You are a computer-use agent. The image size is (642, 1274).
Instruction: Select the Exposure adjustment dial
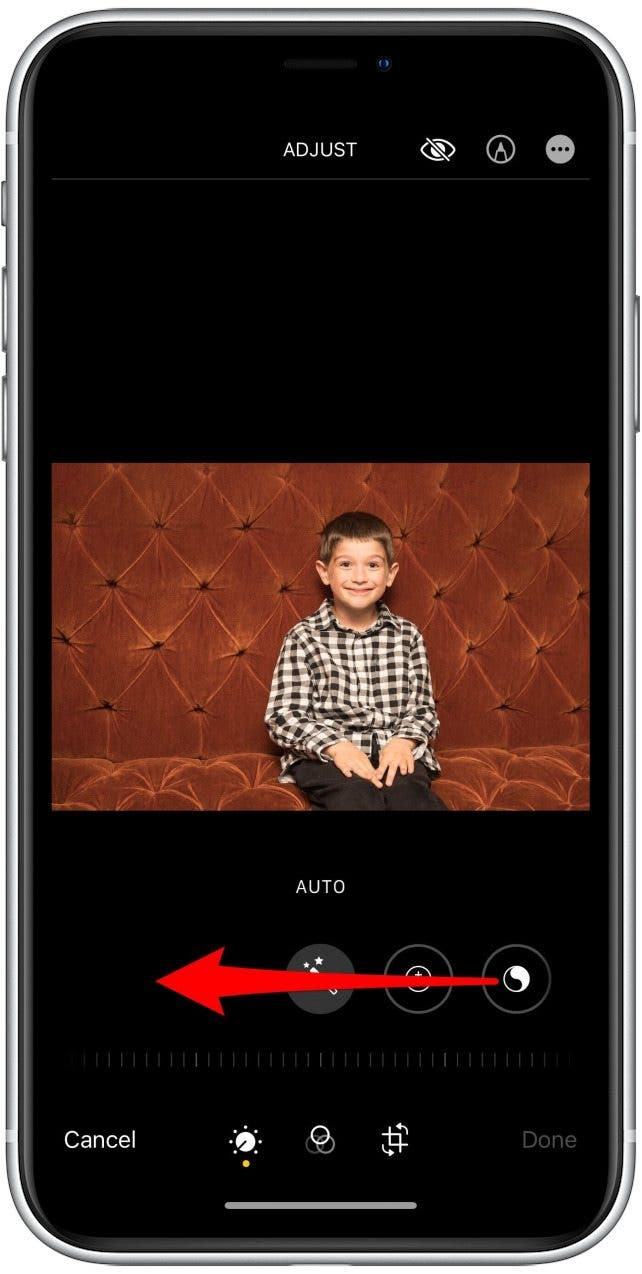click(419, 979)
